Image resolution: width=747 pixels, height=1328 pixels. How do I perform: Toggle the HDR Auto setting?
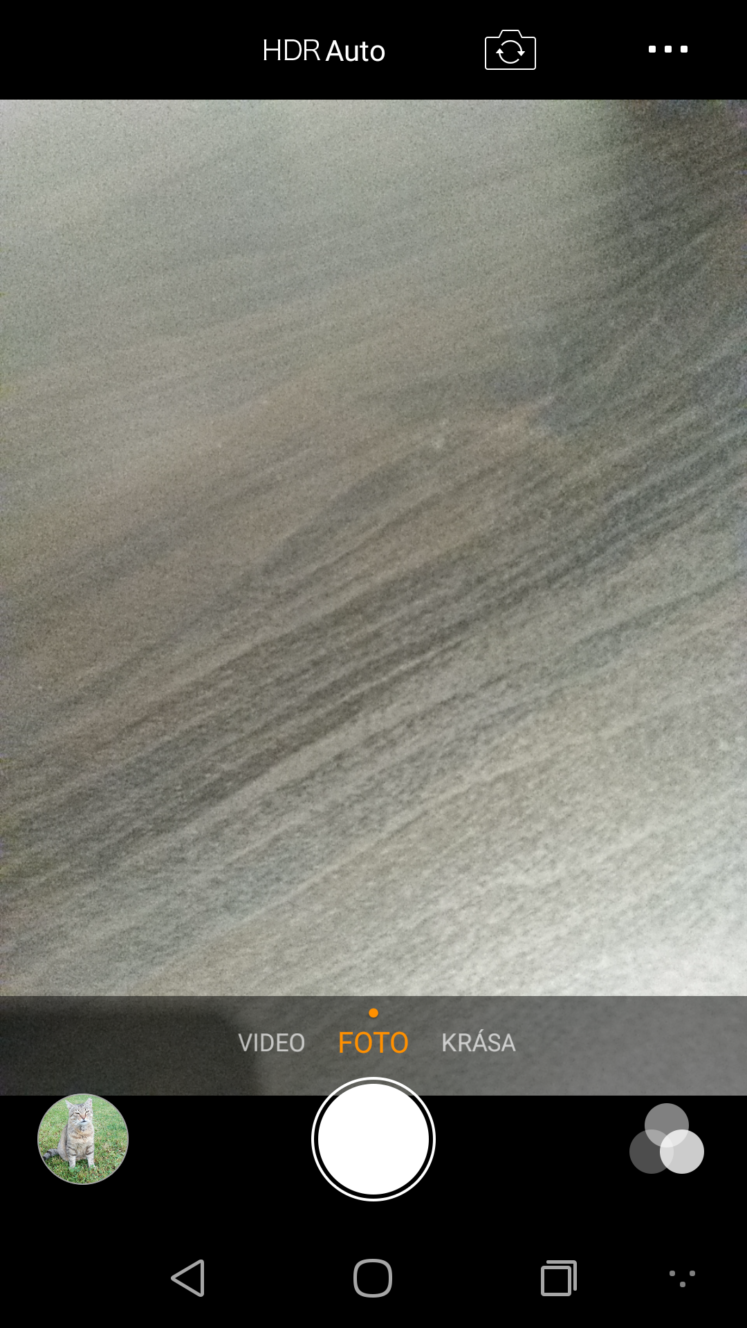point(323,51)
